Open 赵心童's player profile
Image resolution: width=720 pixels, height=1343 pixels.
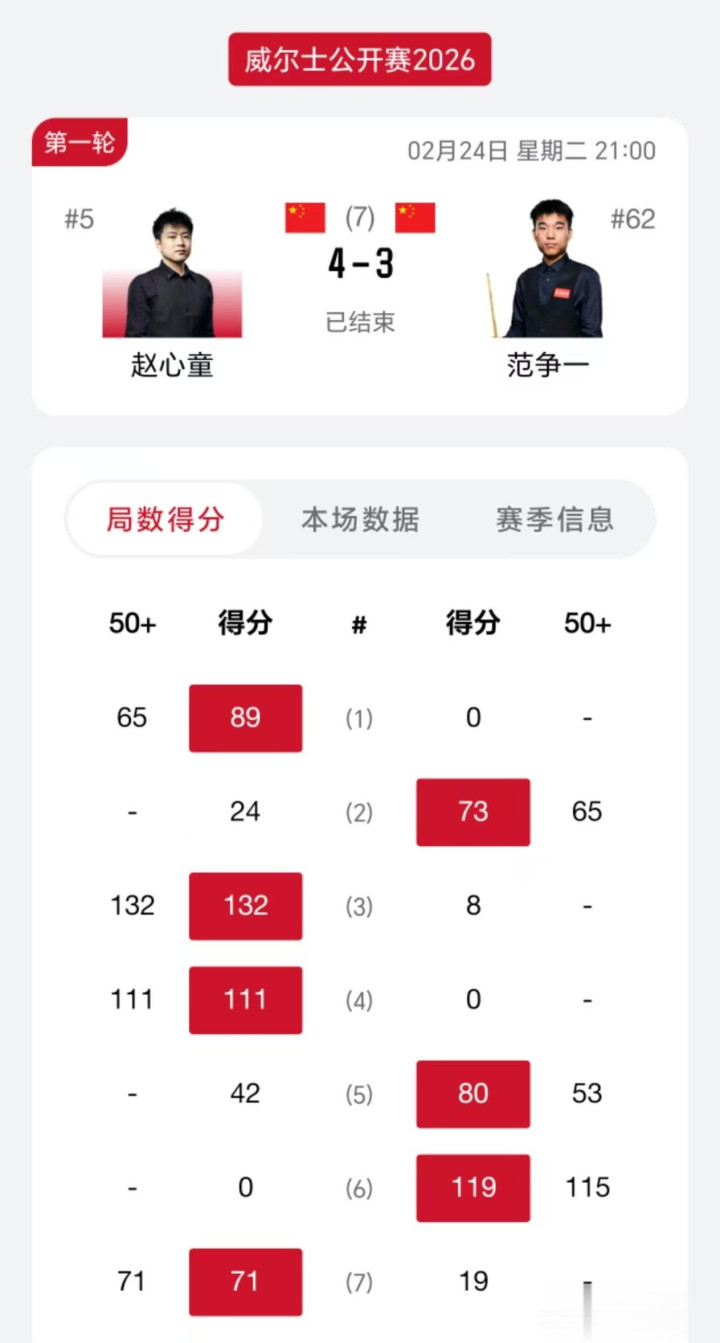click(172, 290)
